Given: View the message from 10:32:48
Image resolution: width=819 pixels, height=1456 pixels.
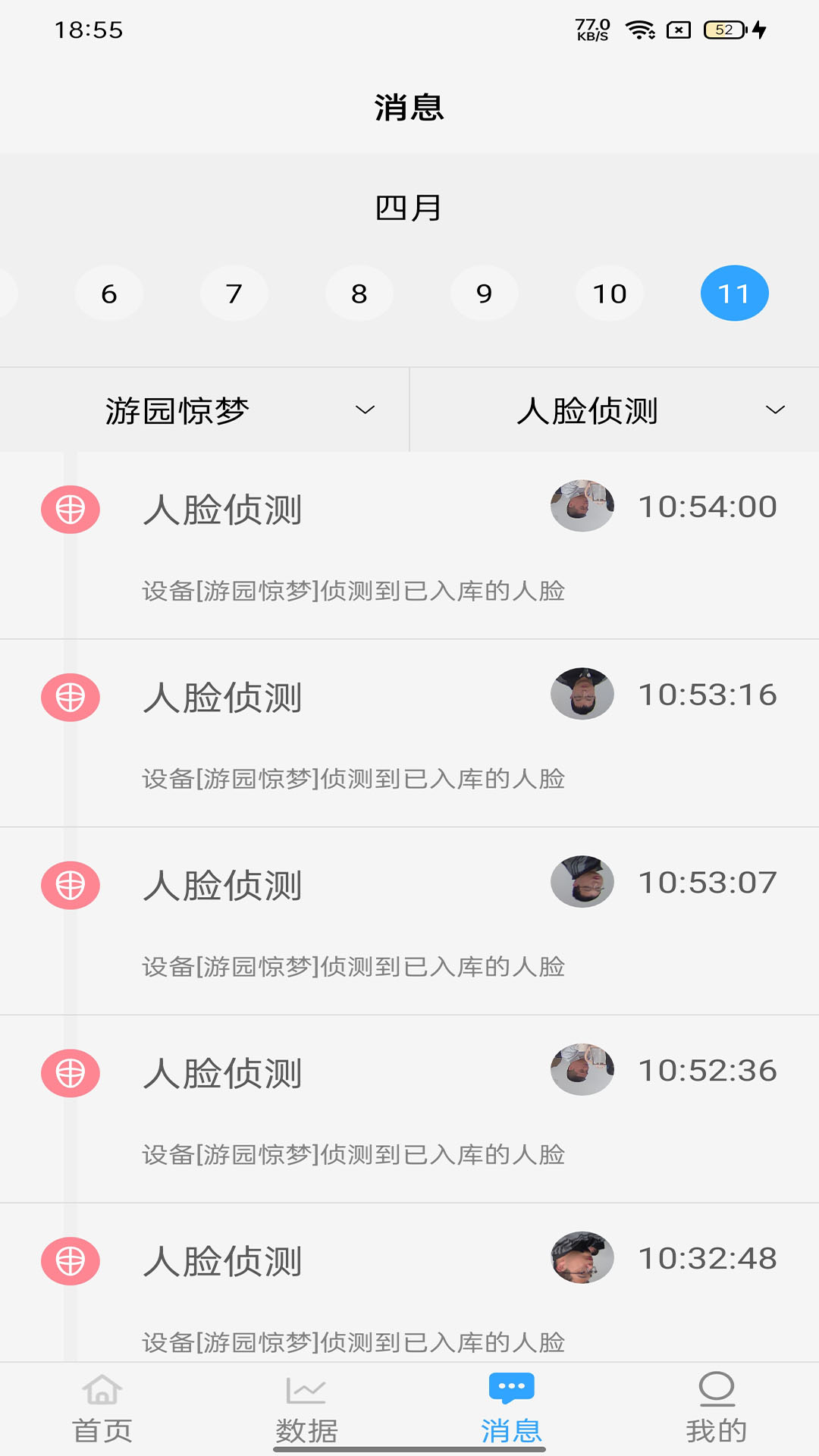Looking at the screenshot, I should 409,1289.
